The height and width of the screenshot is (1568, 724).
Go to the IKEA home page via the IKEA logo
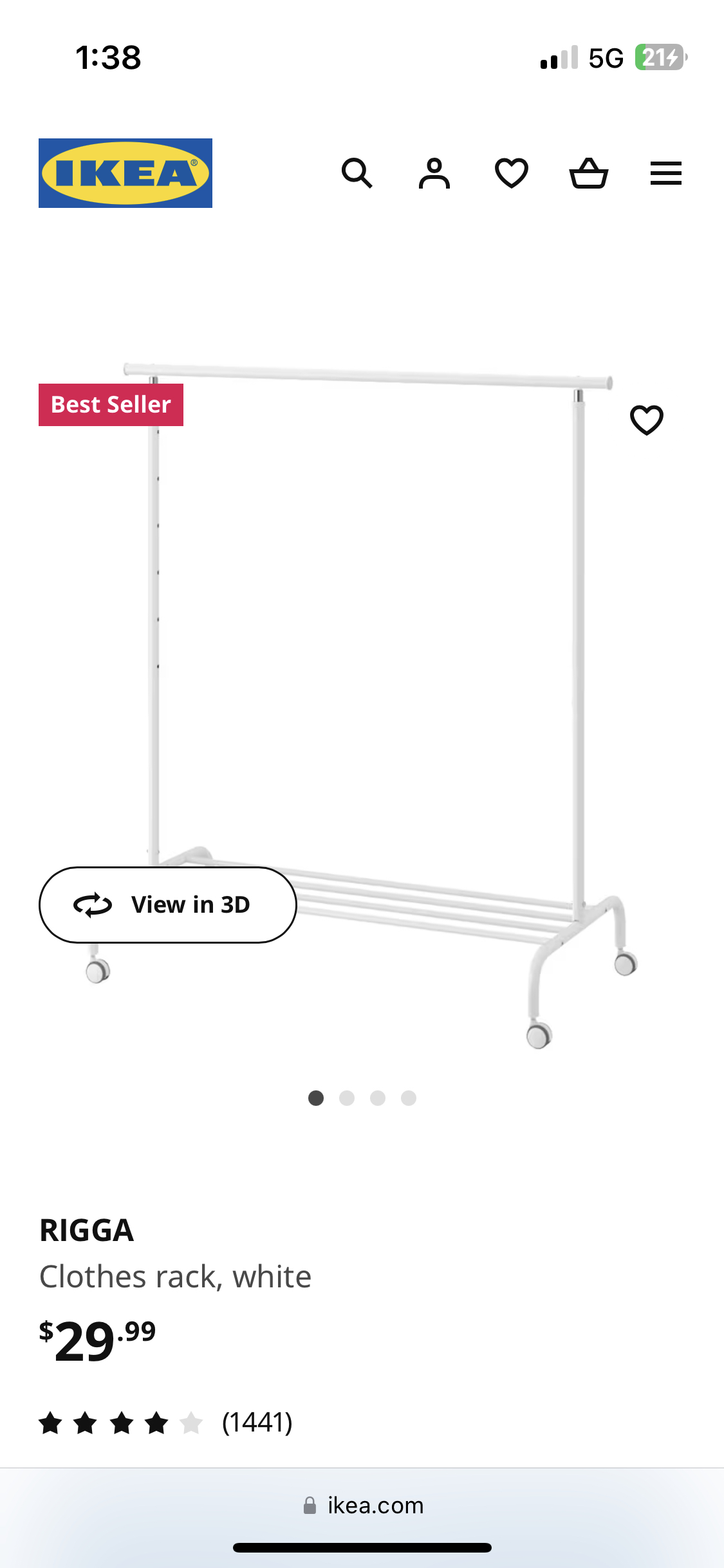[x=125, y=173]
